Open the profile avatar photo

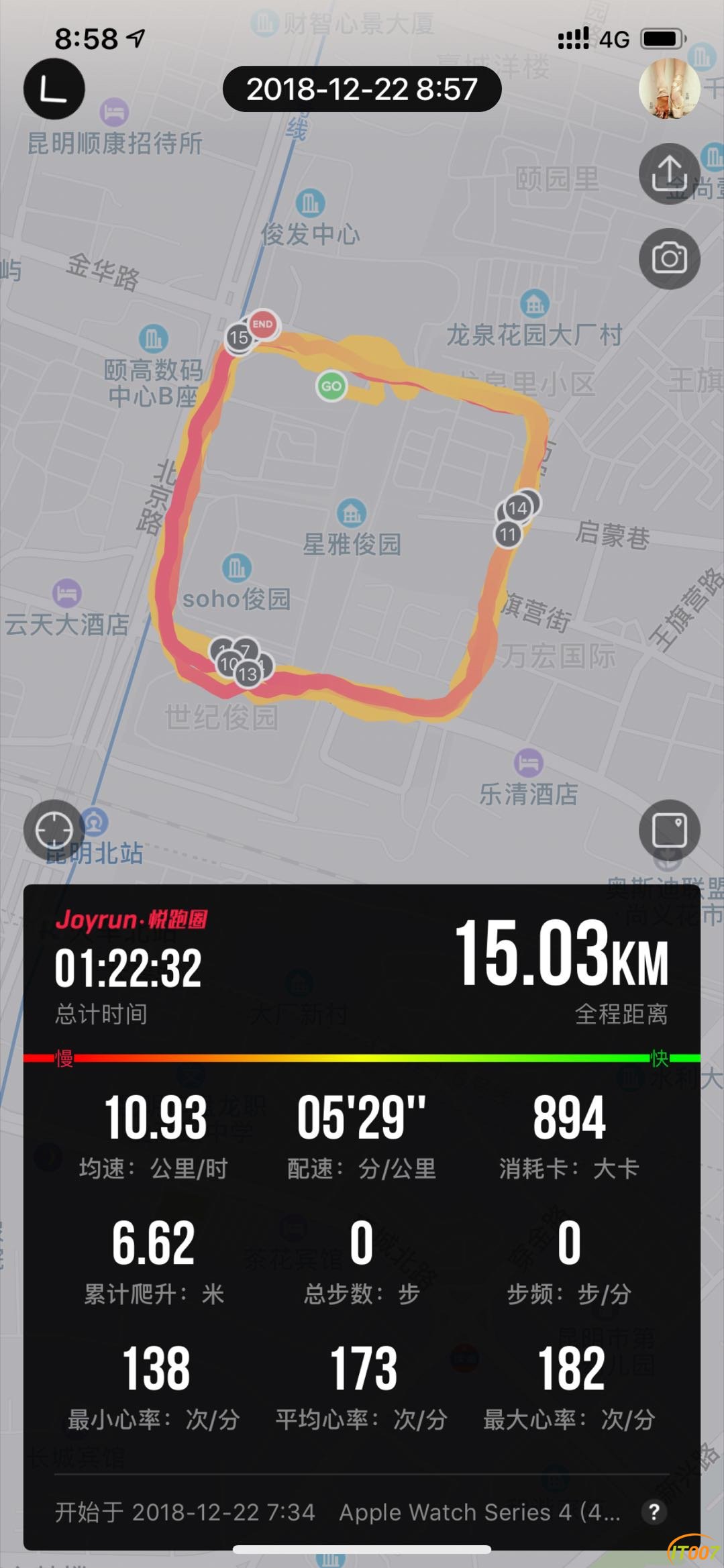click(669, 88)
